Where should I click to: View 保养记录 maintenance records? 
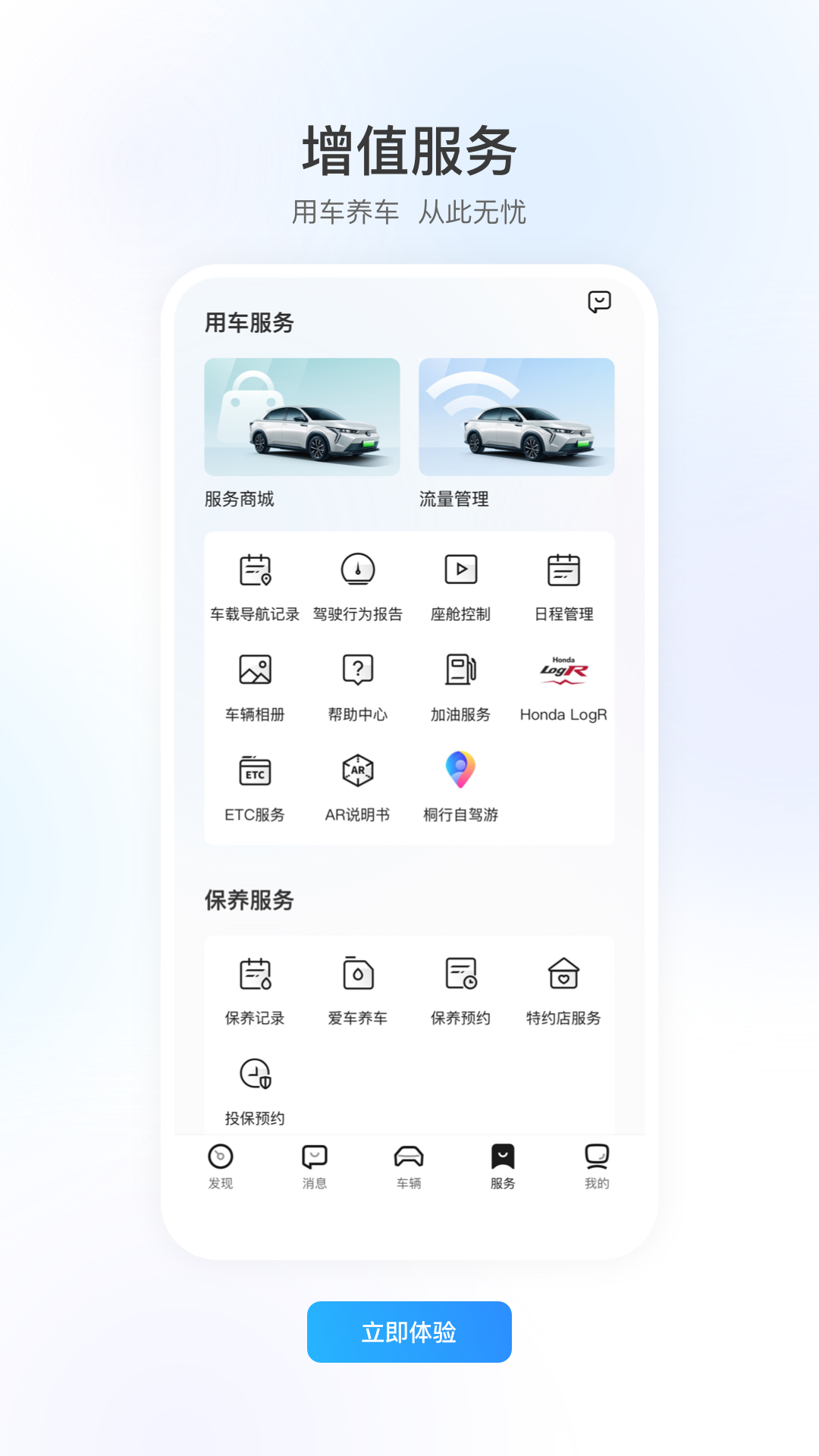(255, 990)
